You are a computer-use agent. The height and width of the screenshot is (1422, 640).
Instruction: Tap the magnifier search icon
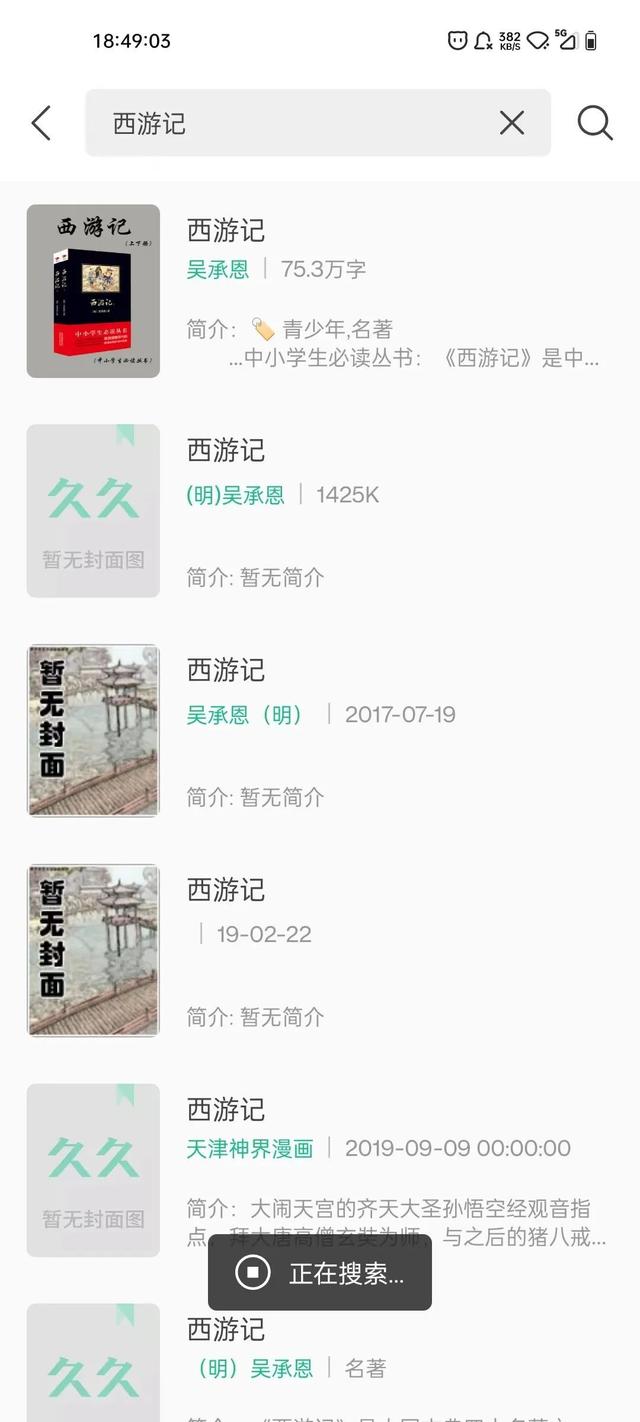[595, 123]
